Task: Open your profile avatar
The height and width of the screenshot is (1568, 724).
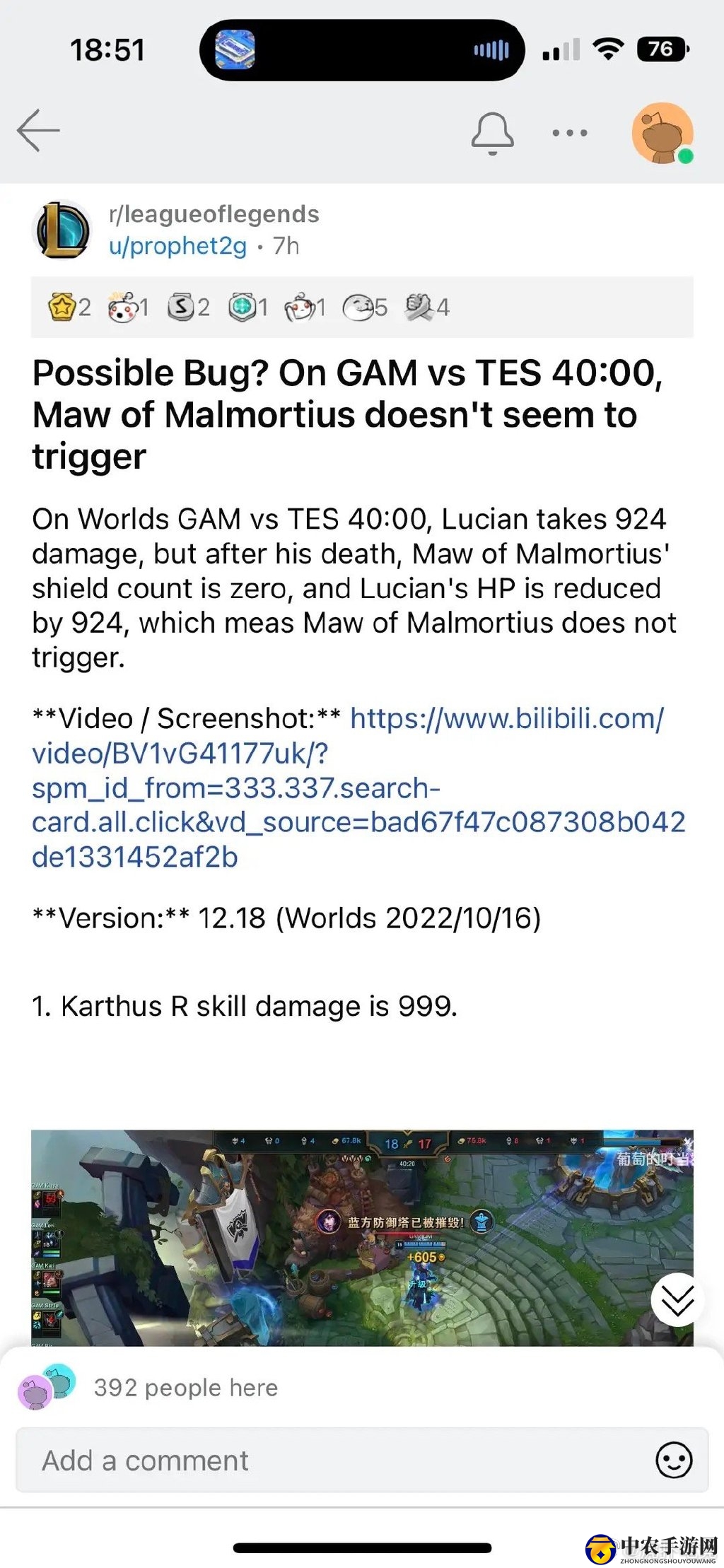Action: click(662, 134)
